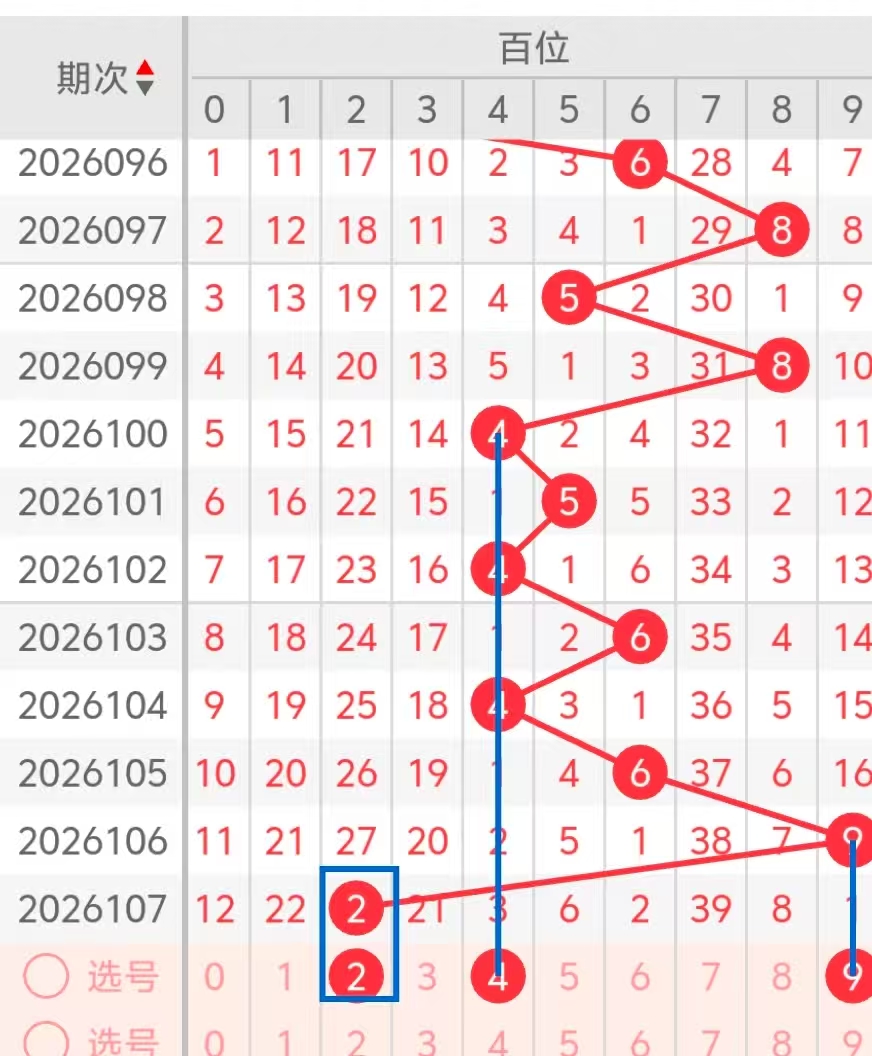Pick number 1 in the first 选号 row
This screenshot has height=1056, width=872.
(x=285, y=976)
